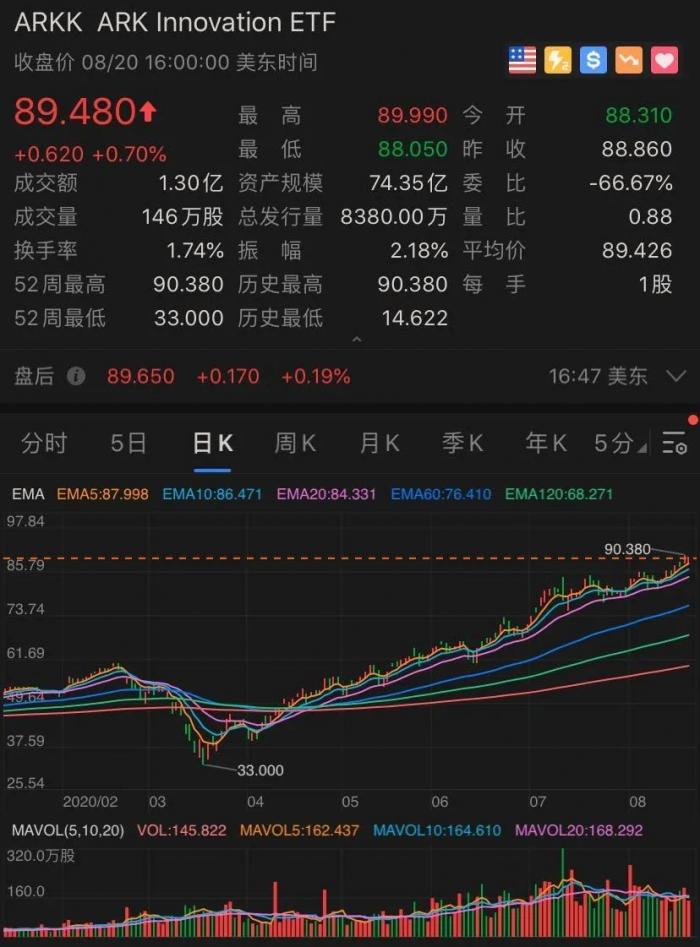Switch to the 分时 chart tab
The image size is (700, 947).
point(43,443)
